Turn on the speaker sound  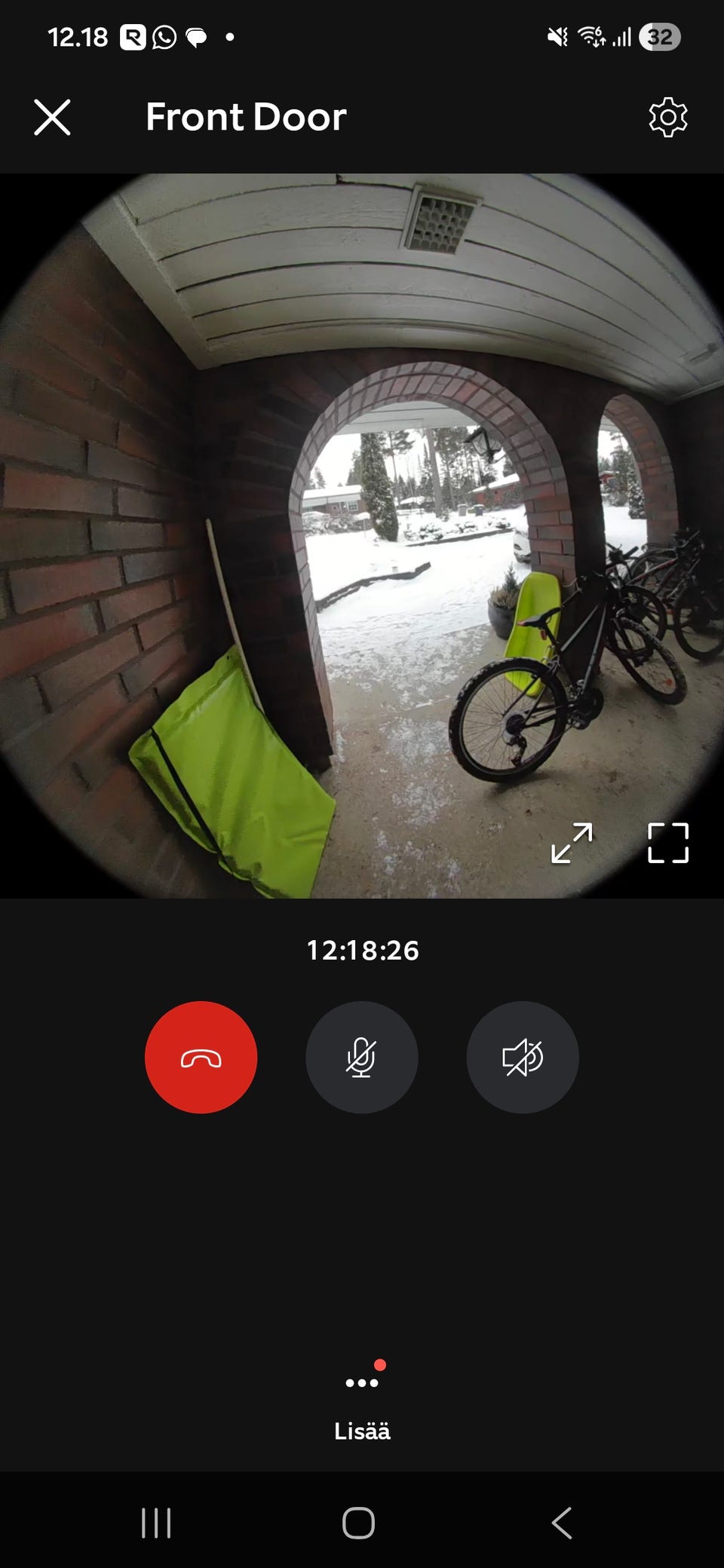tap(523, 1057)
